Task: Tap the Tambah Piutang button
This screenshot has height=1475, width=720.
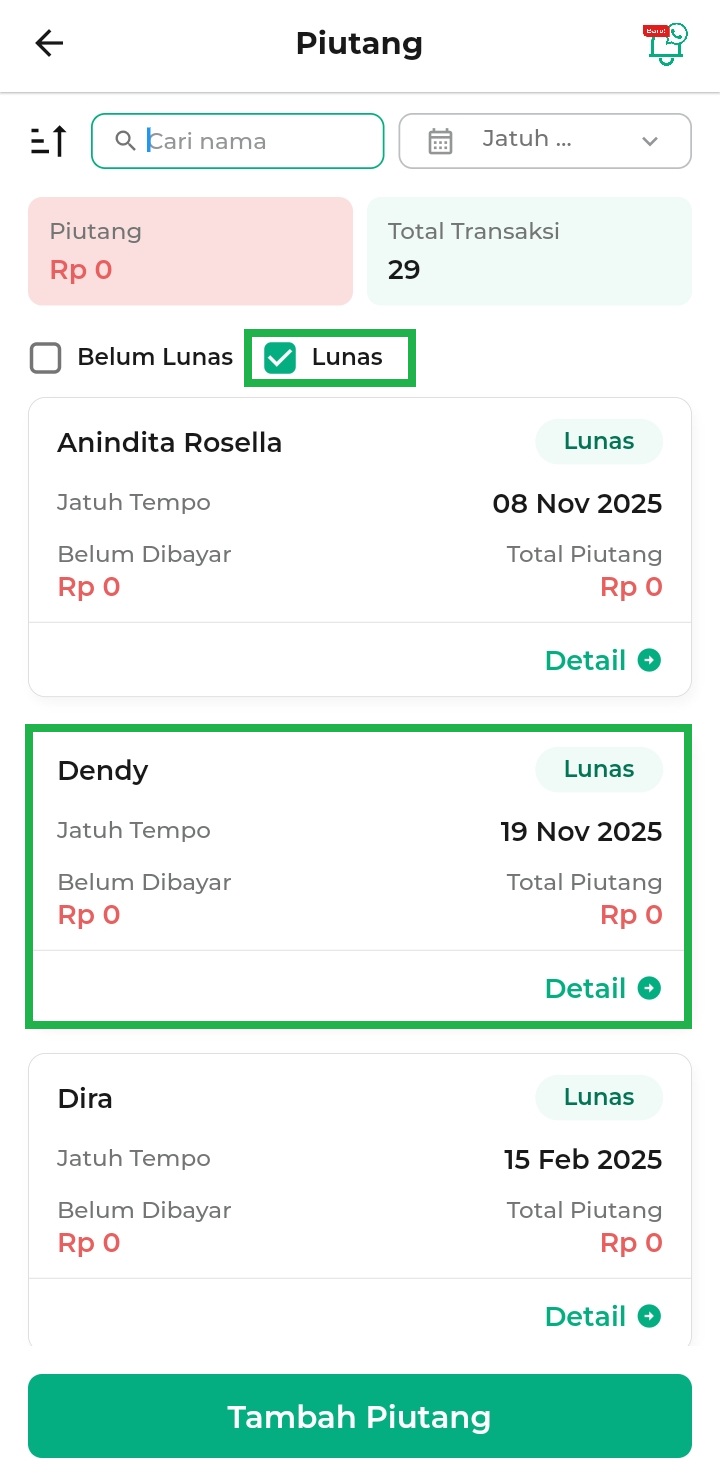Action: [360, 1416]
